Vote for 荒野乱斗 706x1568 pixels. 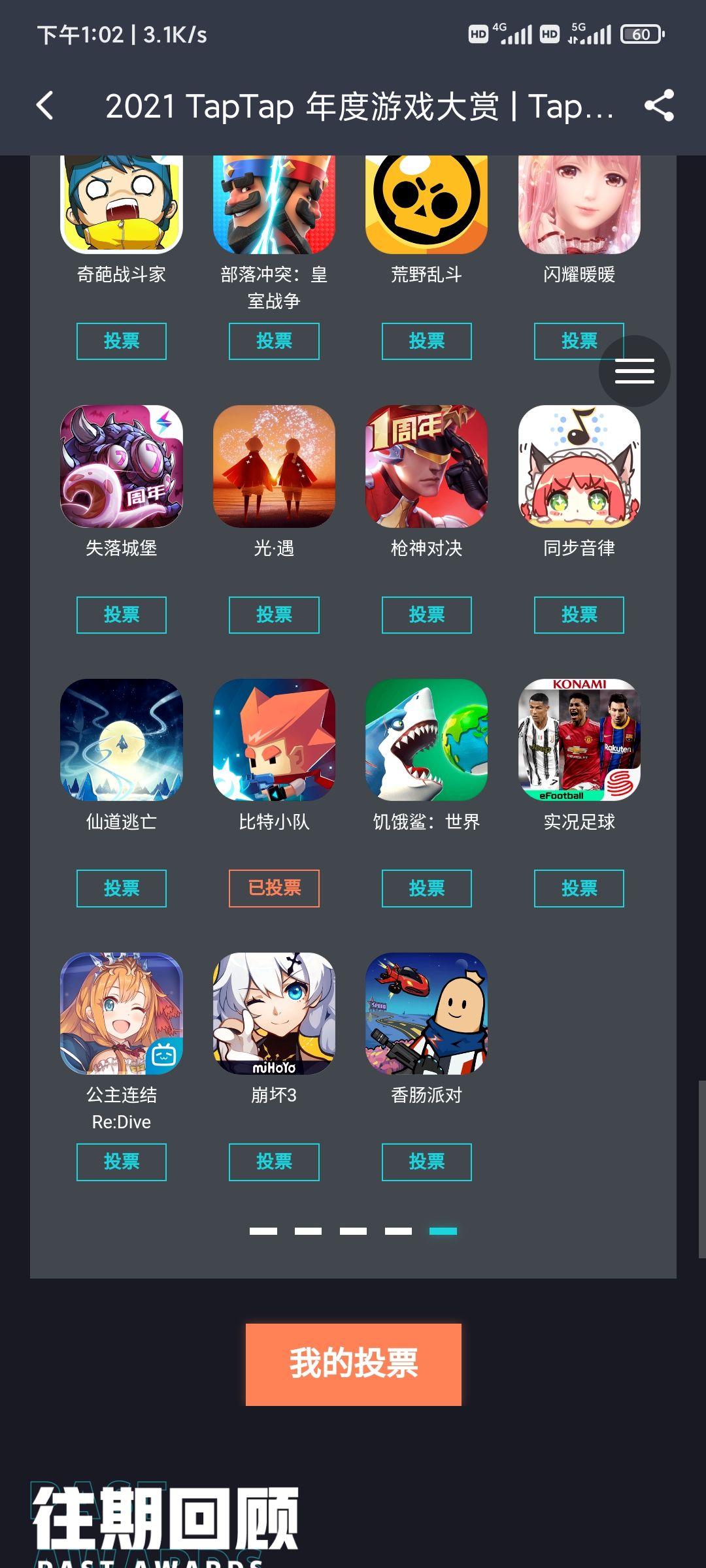pos(427,341)
